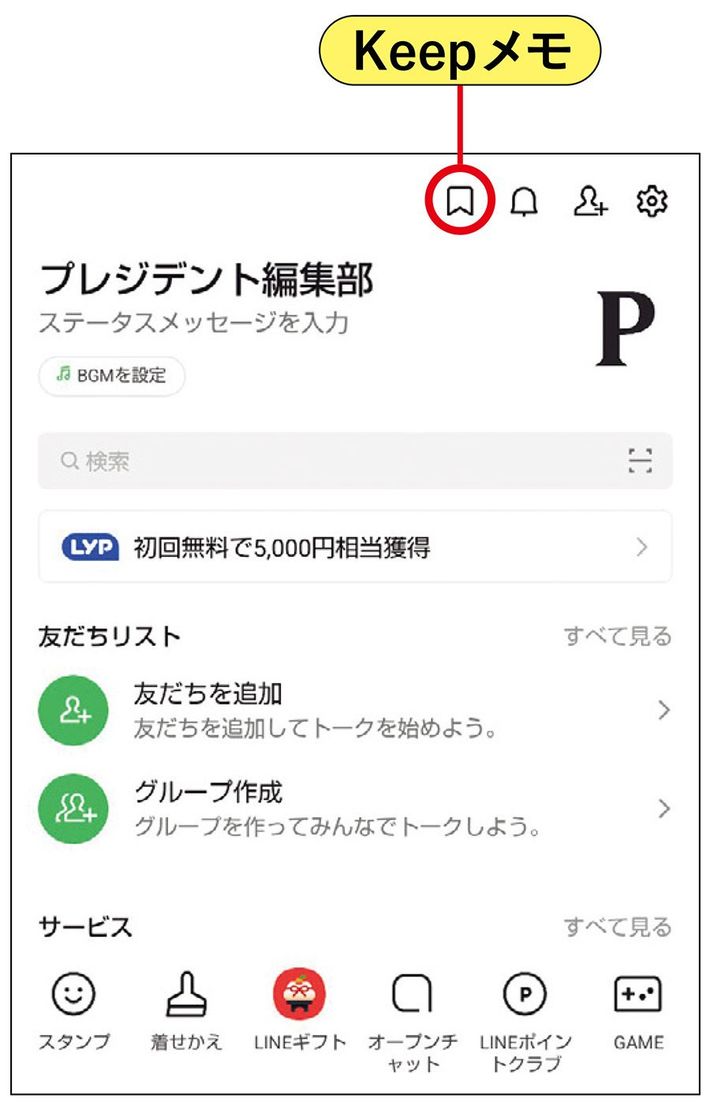The width and height of the screenshot is (710, 1109).
Task: View all in サービス section
Action: tap(617, 927)
